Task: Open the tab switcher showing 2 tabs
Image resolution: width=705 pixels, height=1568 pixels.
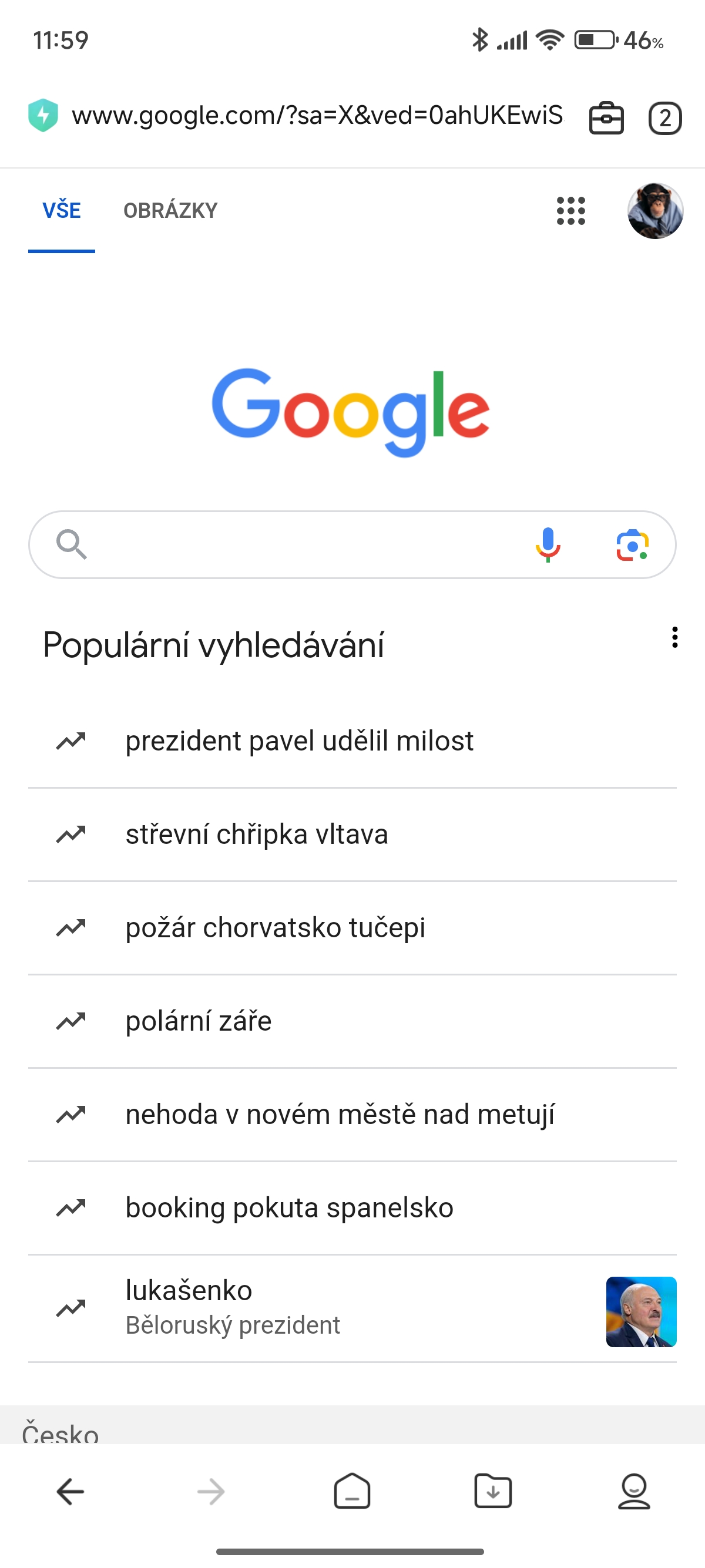Action: tap(665, 118)
